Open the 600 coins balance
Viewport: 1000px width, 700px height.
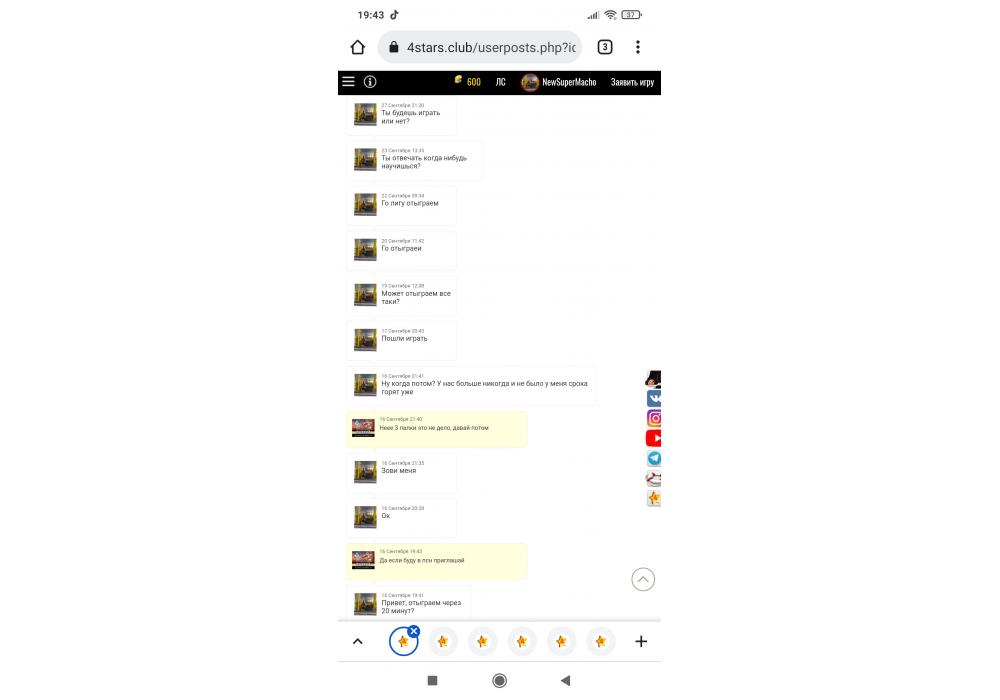467,82
